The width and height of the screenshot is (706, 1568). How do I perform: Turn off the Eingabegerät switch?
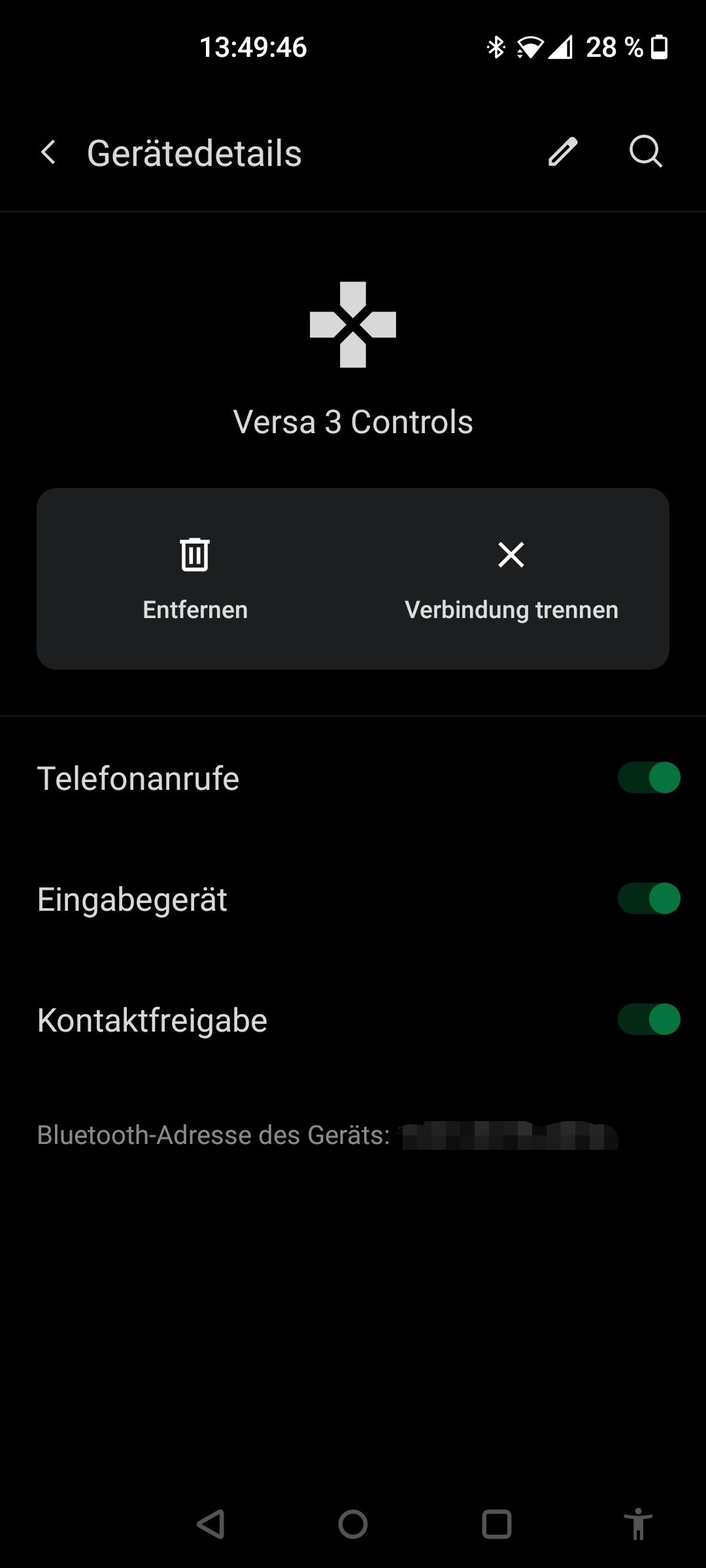coord(648,898)
